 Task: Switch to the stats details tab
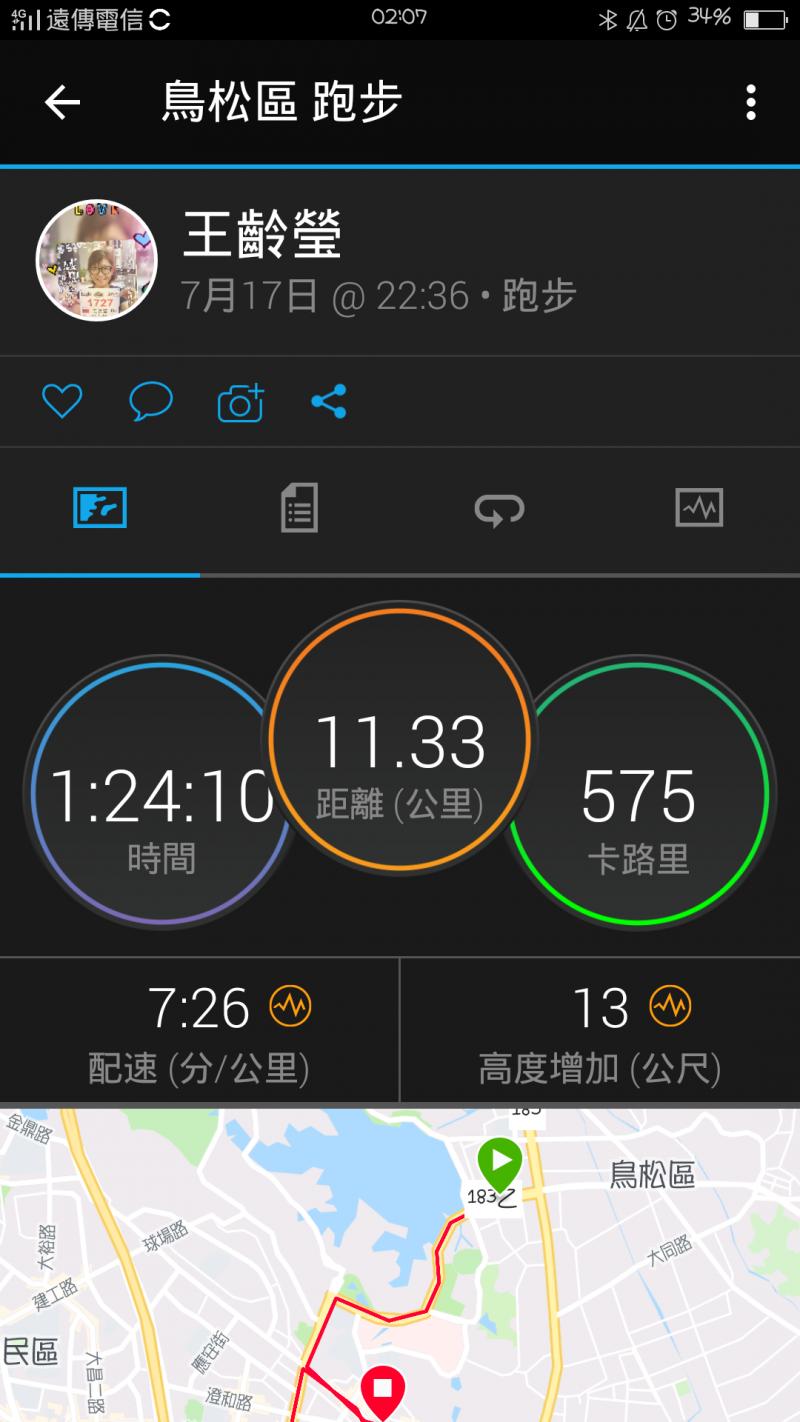point(299,508)
